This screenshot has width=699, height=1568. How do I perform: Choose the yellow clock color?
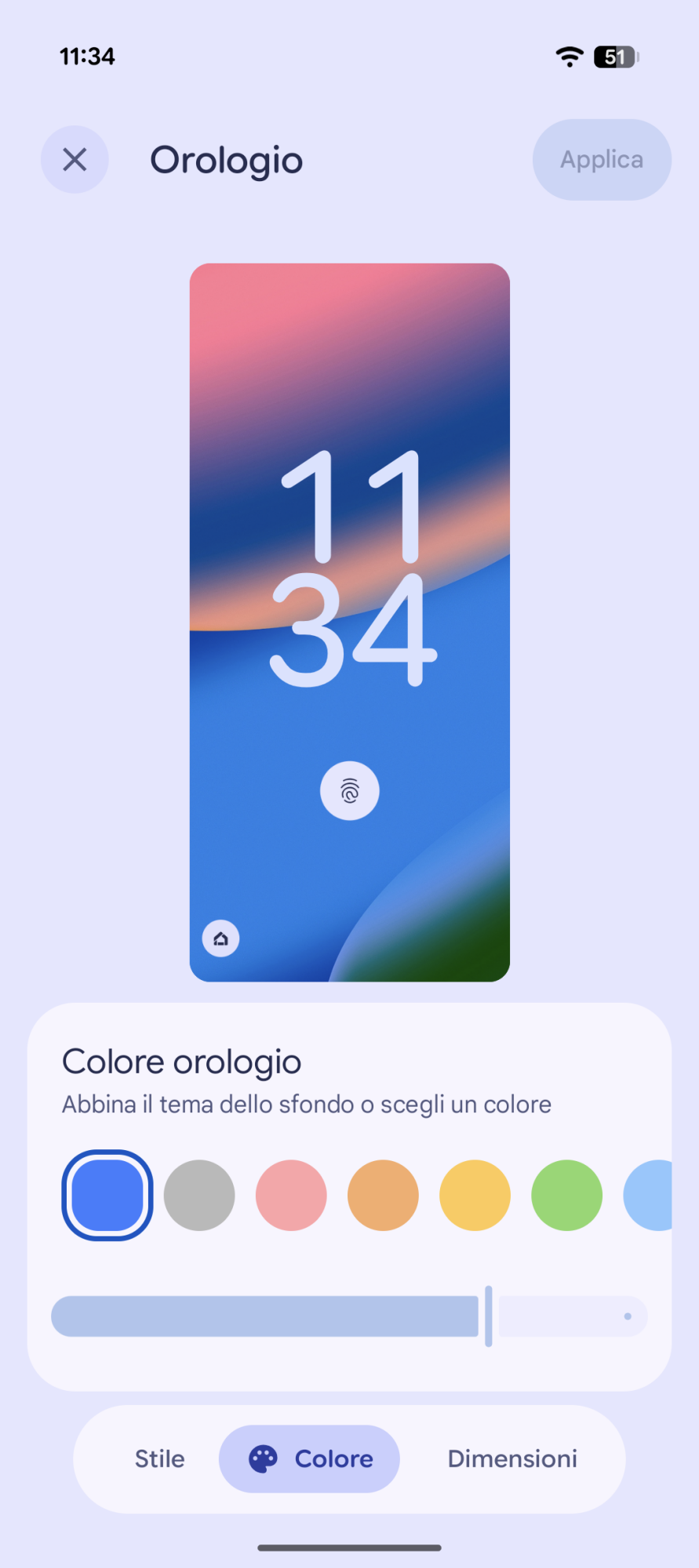click(x=475, y=1195)
